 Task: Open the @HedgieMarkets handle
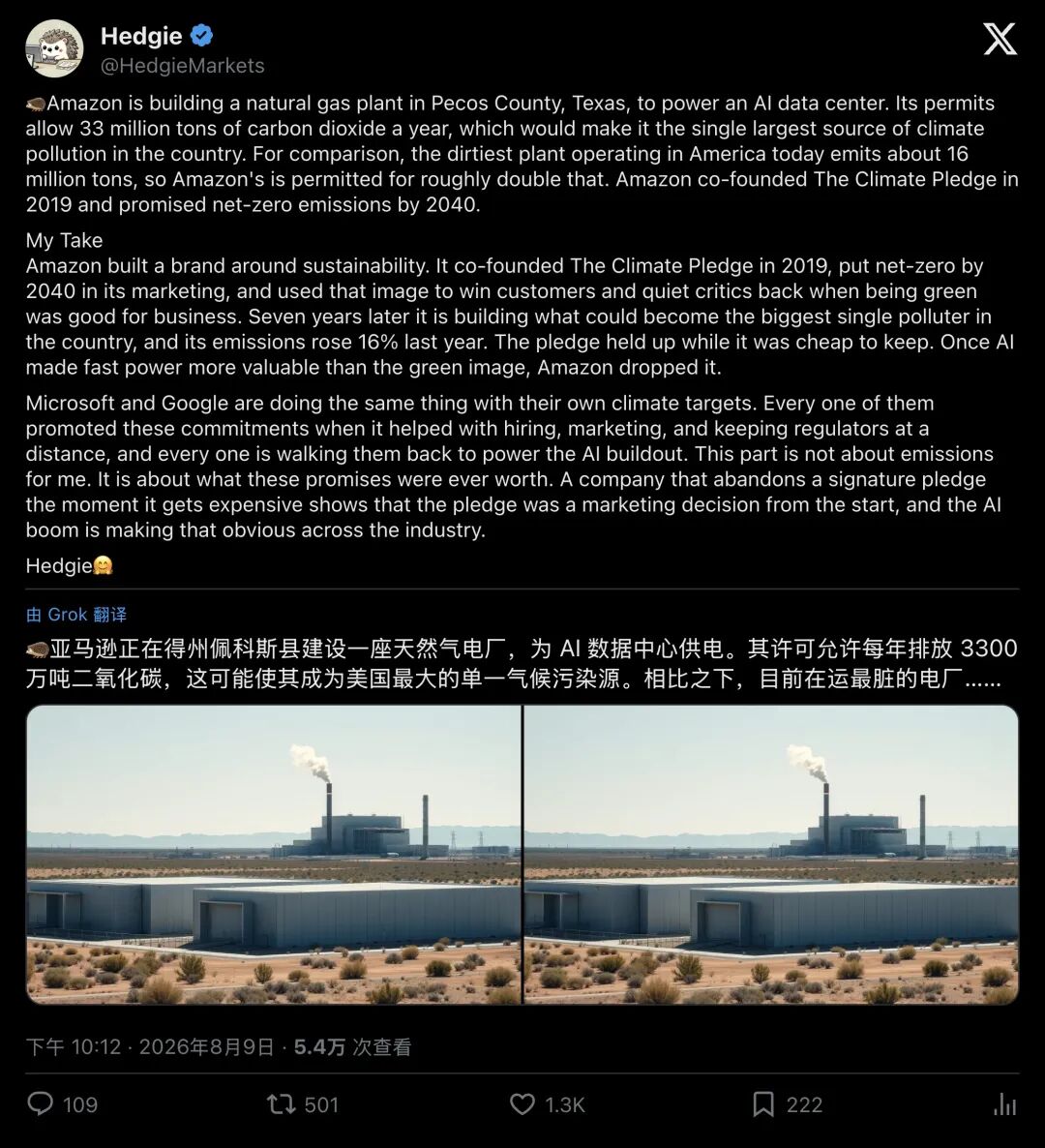182,66
